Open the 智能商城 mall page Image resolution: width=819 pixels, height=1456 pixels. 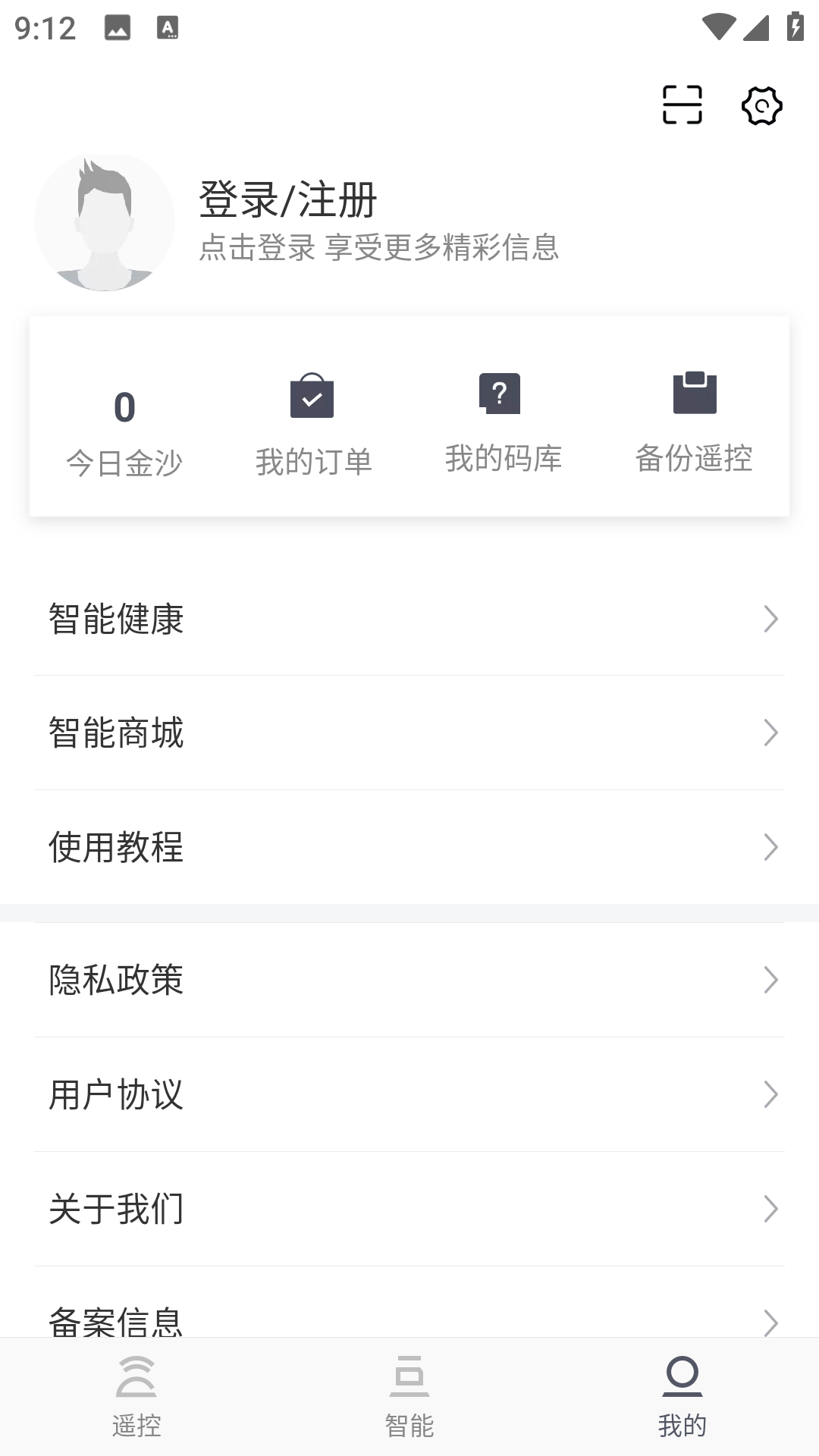click(x=409, y=733)
